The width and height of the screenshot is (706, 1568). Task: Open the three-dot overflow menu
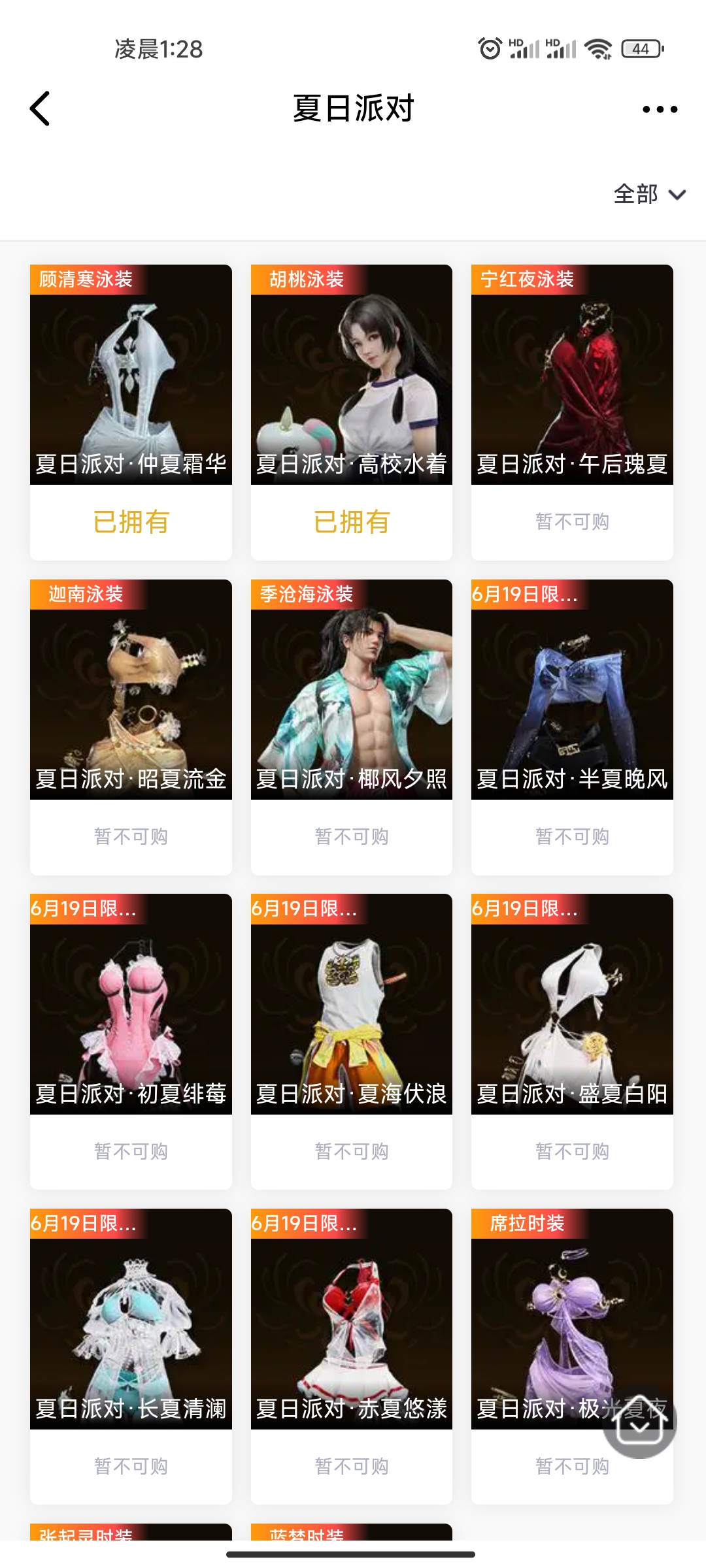tap(660, 109)
